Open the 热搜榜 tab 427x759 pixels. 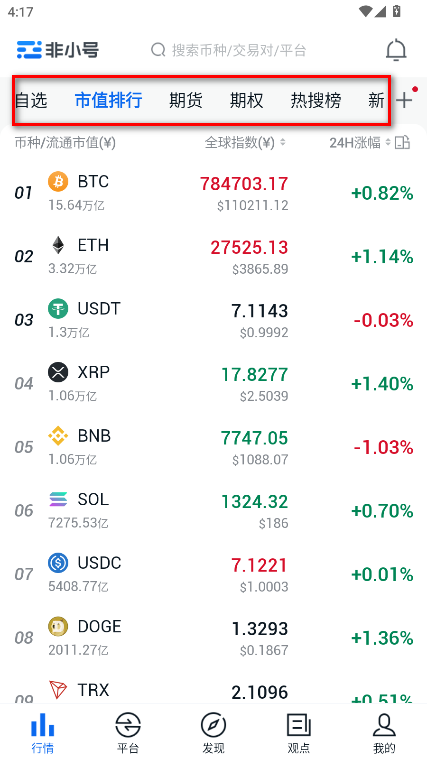click(x=316, y=100)
